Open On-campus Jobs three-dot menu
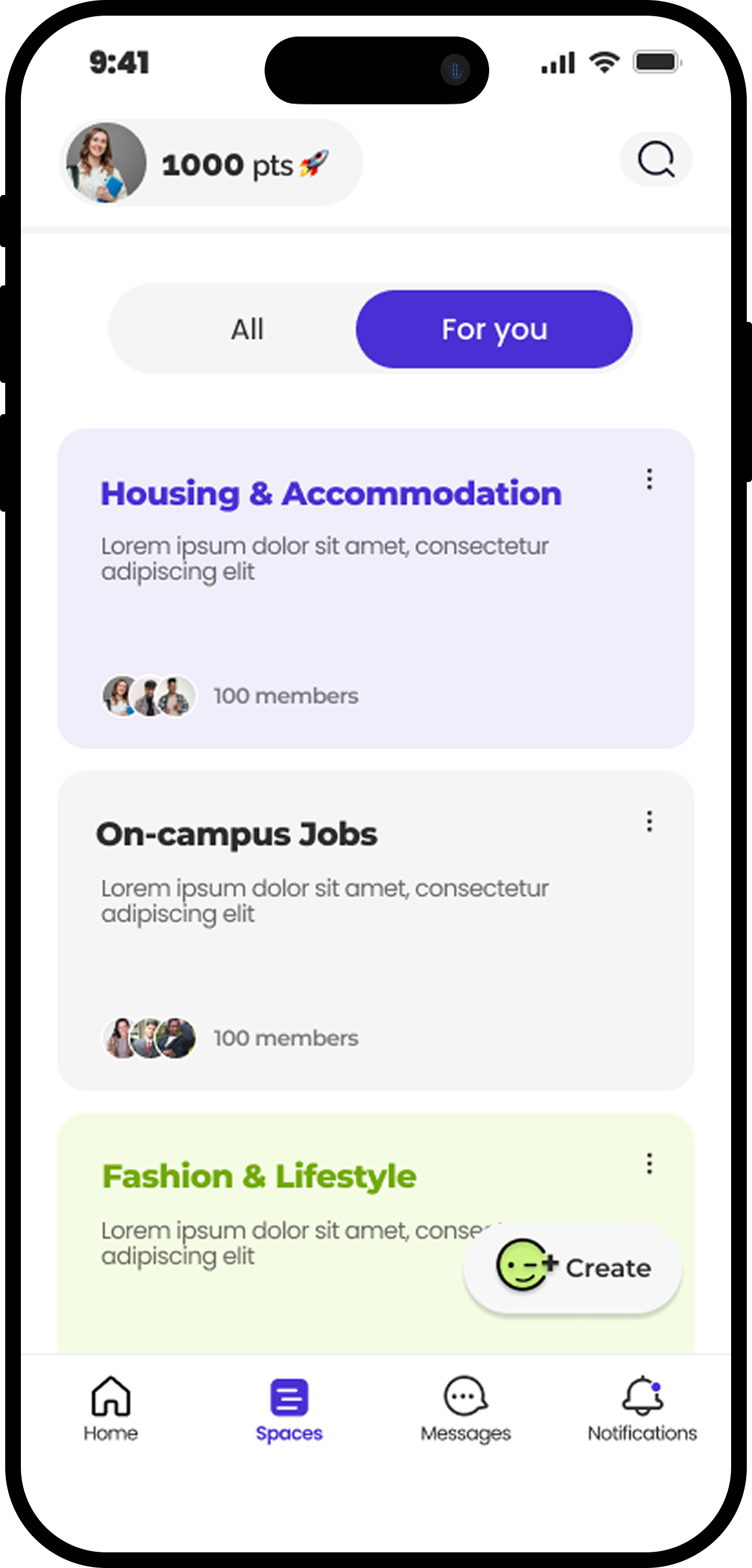 coord(649,821)
